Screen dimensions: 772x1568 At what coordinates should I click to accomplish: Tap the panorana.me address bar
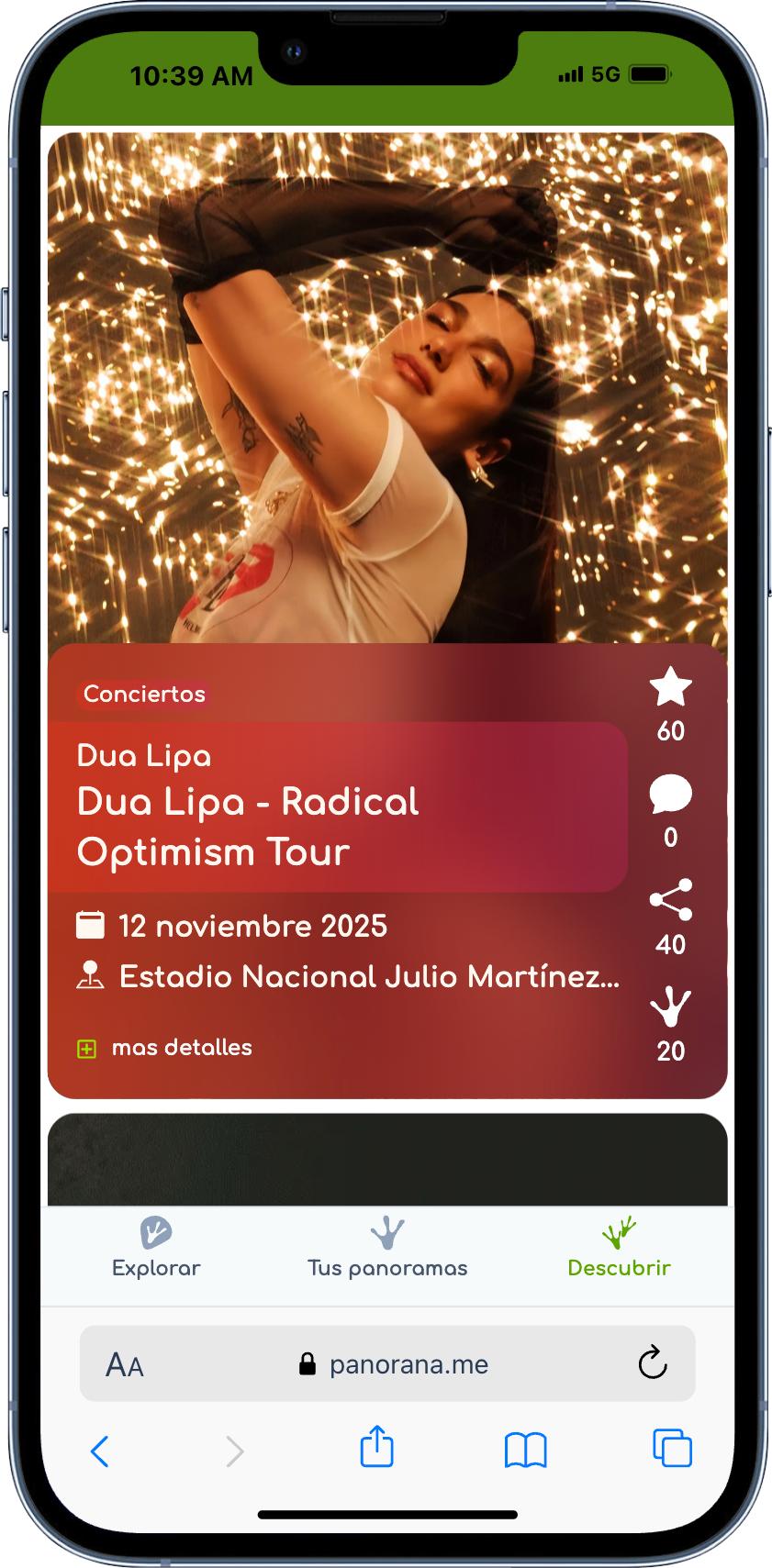395,1364
